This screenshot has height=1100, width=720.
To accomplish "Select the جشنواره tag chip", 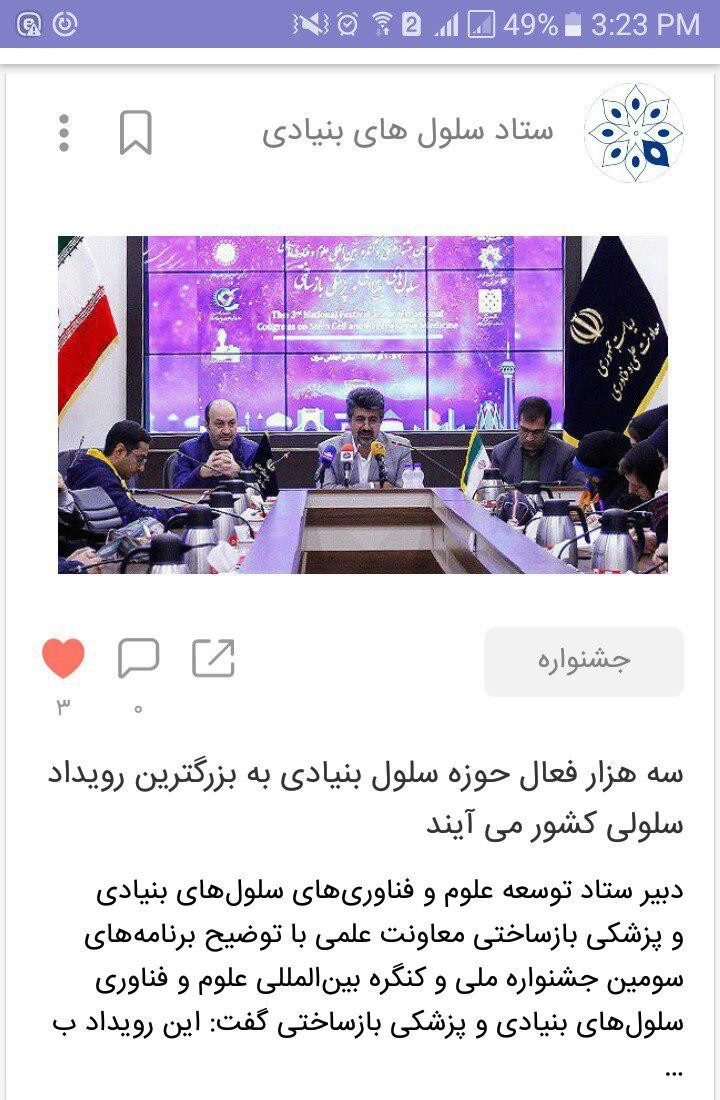I will point(584,661).
